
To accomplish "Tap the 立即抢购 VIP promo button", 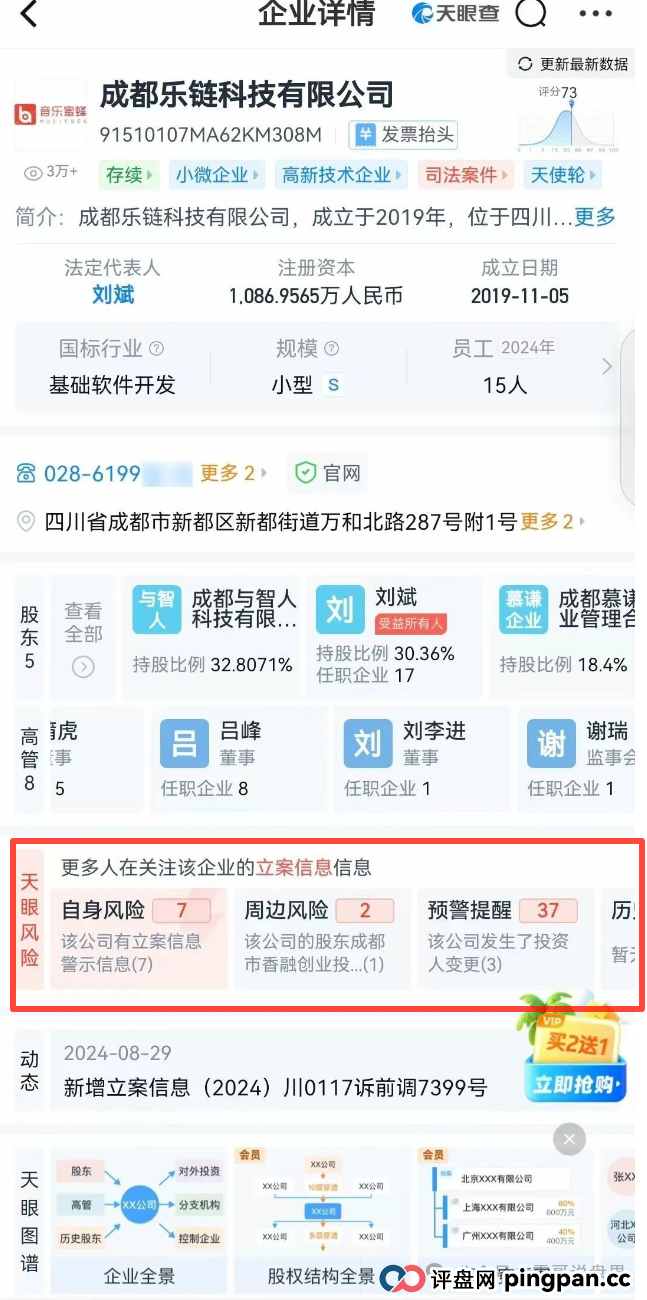I will pyautogui.click(x=574, y=1084).
